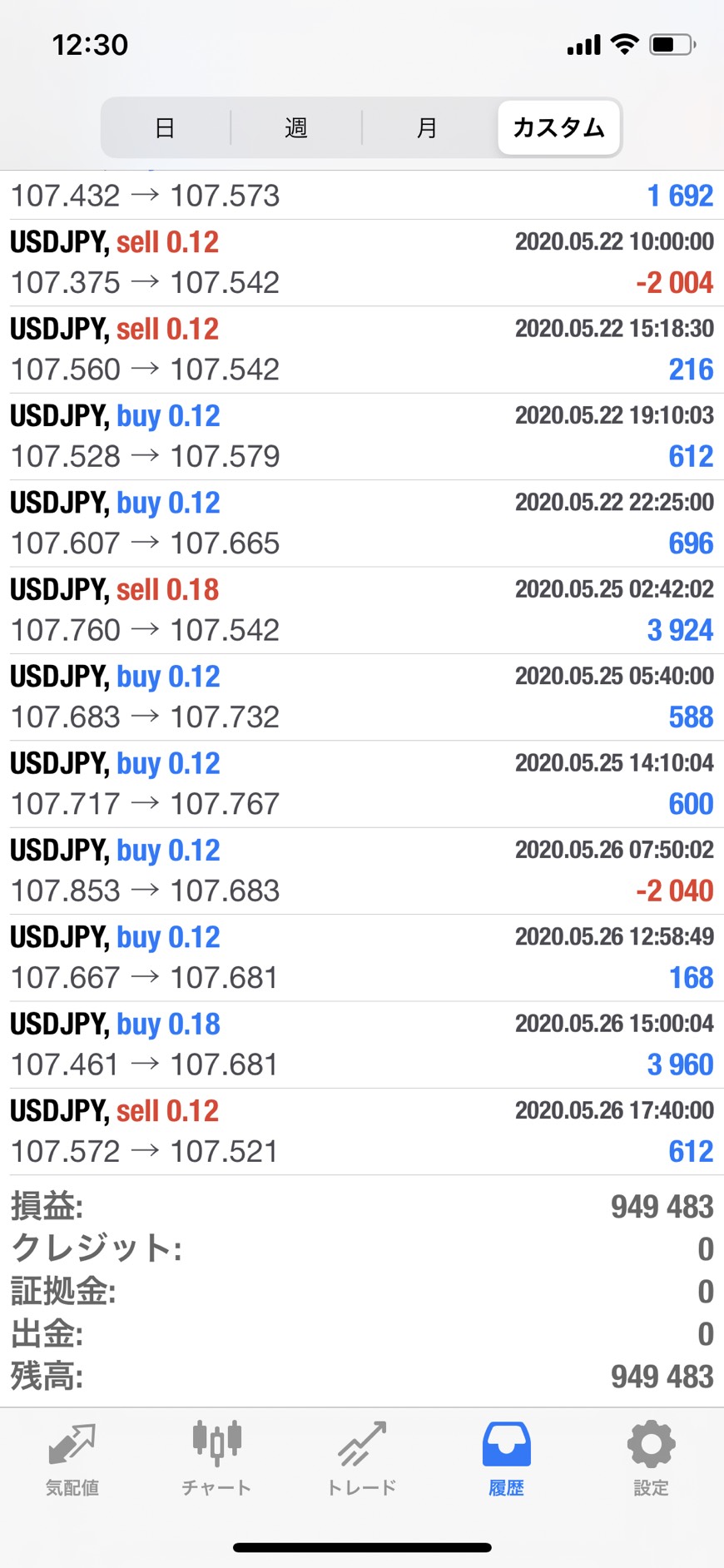Viewport: 724px width, 1568px height.
Task: Expand the buy 0.12 trade at 2020.05.25 14:10:04
Action: (362, 784)
